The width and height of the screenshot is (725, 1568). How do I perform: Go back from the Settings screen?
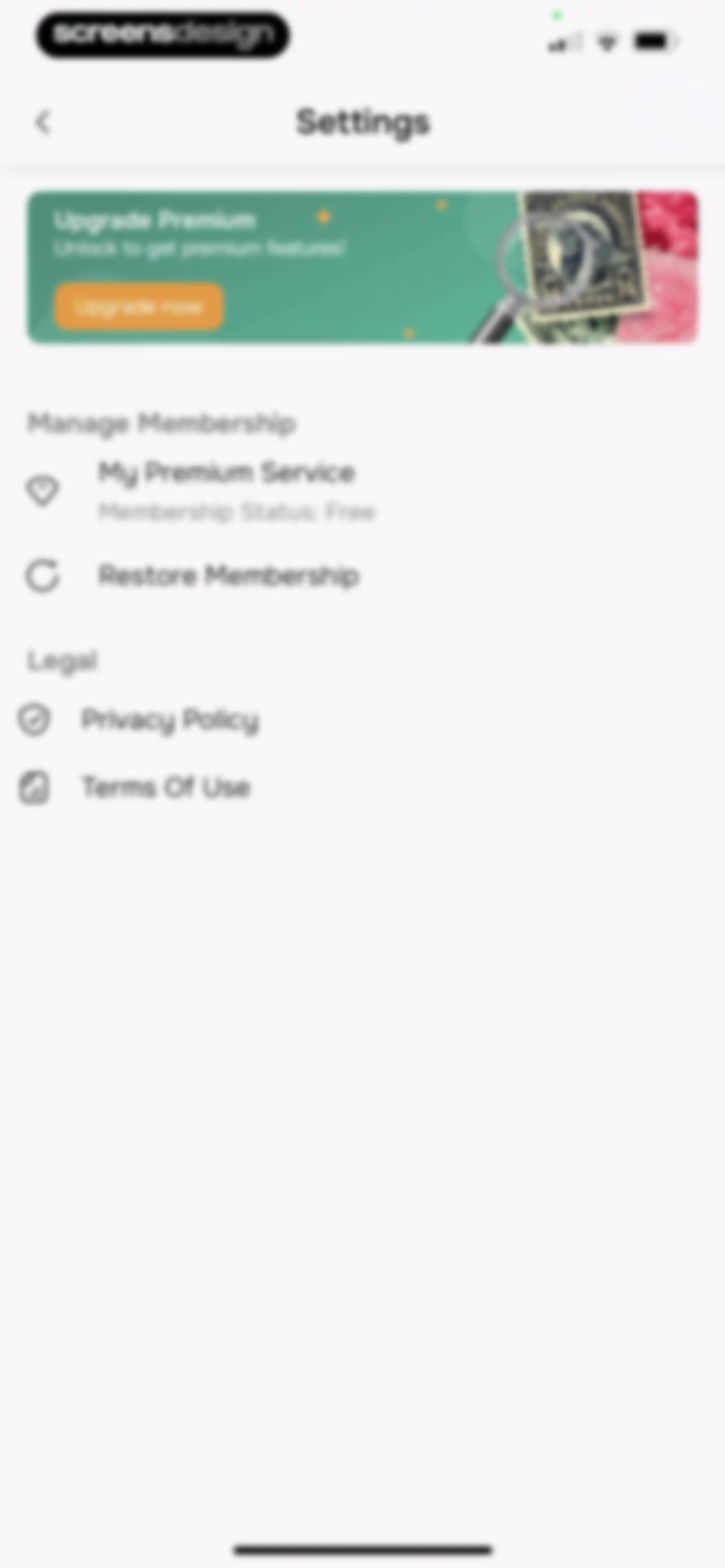tap(43, 122)
